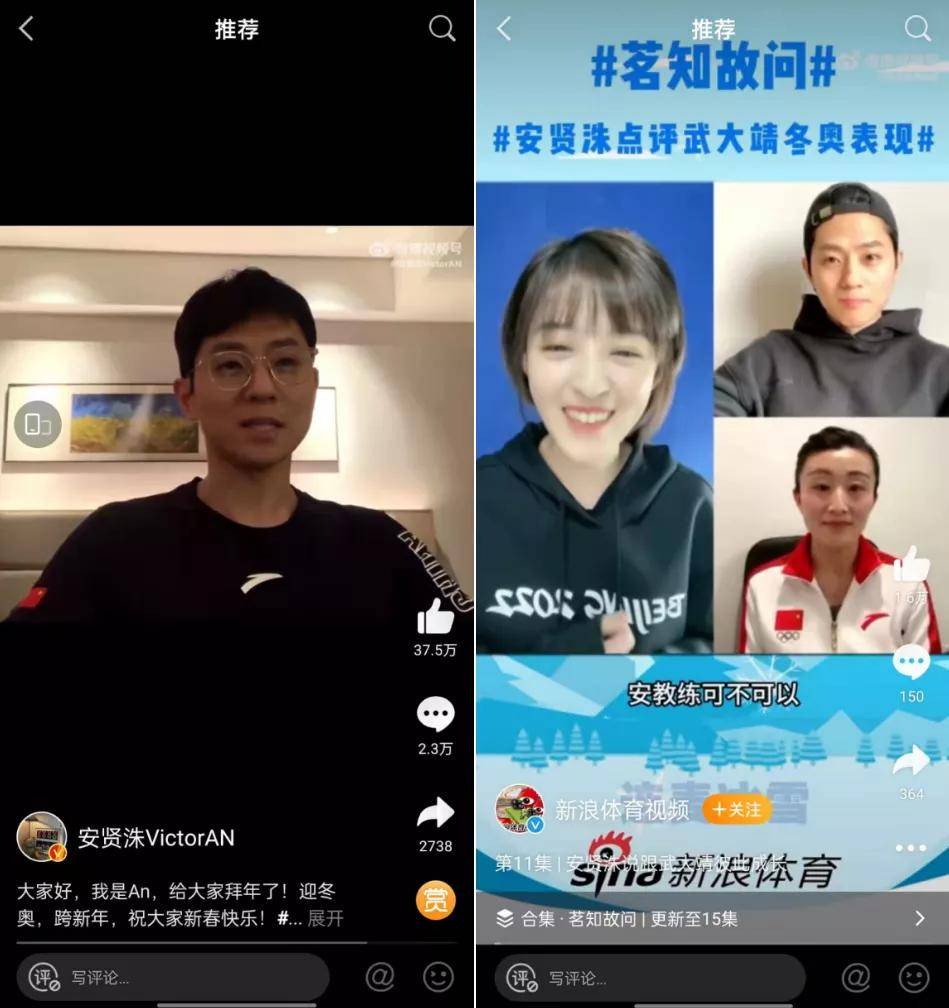
Task: Share the video with 2738 shares
Action: tap(436, 813)
